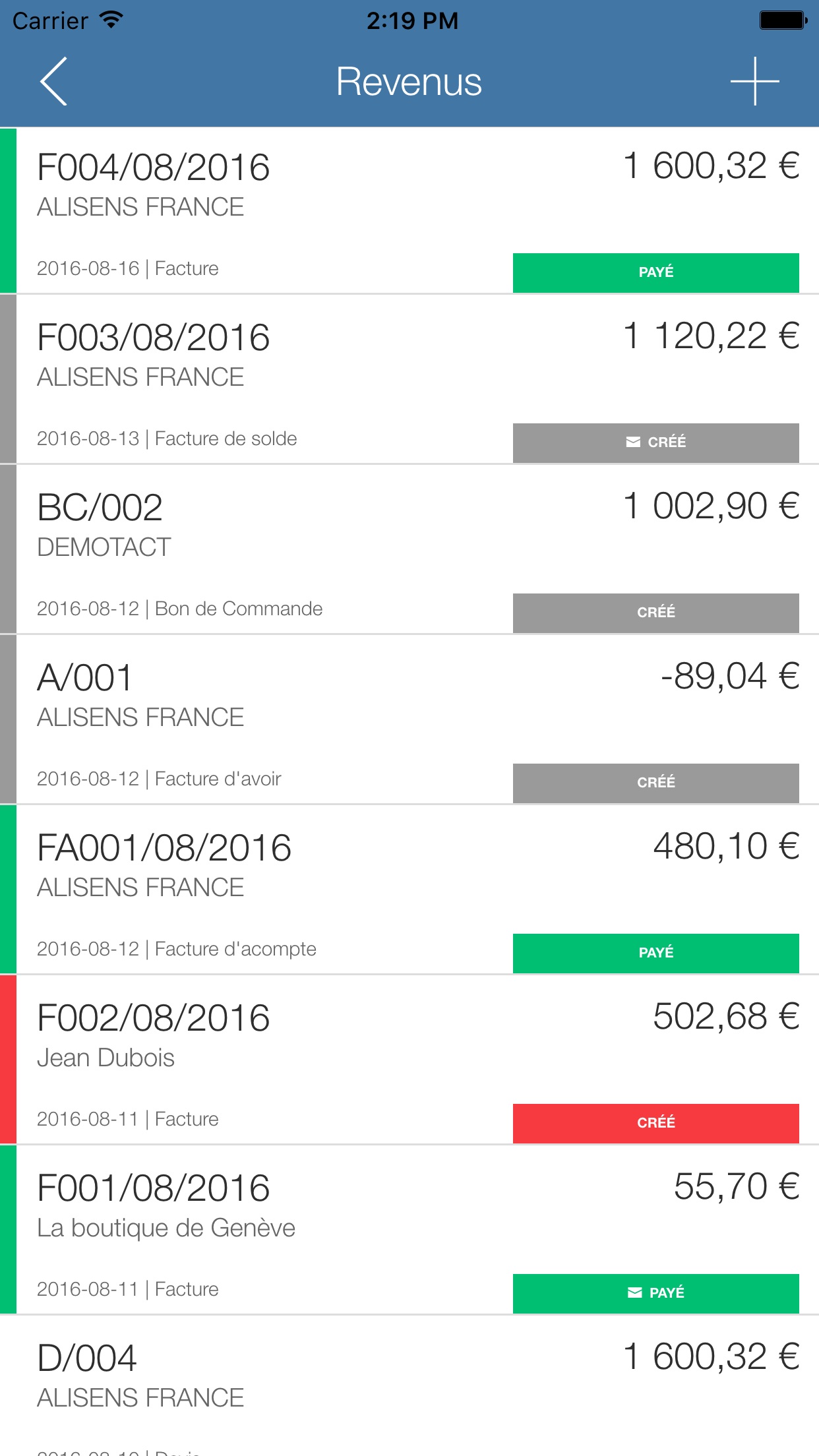Add a new revenue document

pos(754,82)
